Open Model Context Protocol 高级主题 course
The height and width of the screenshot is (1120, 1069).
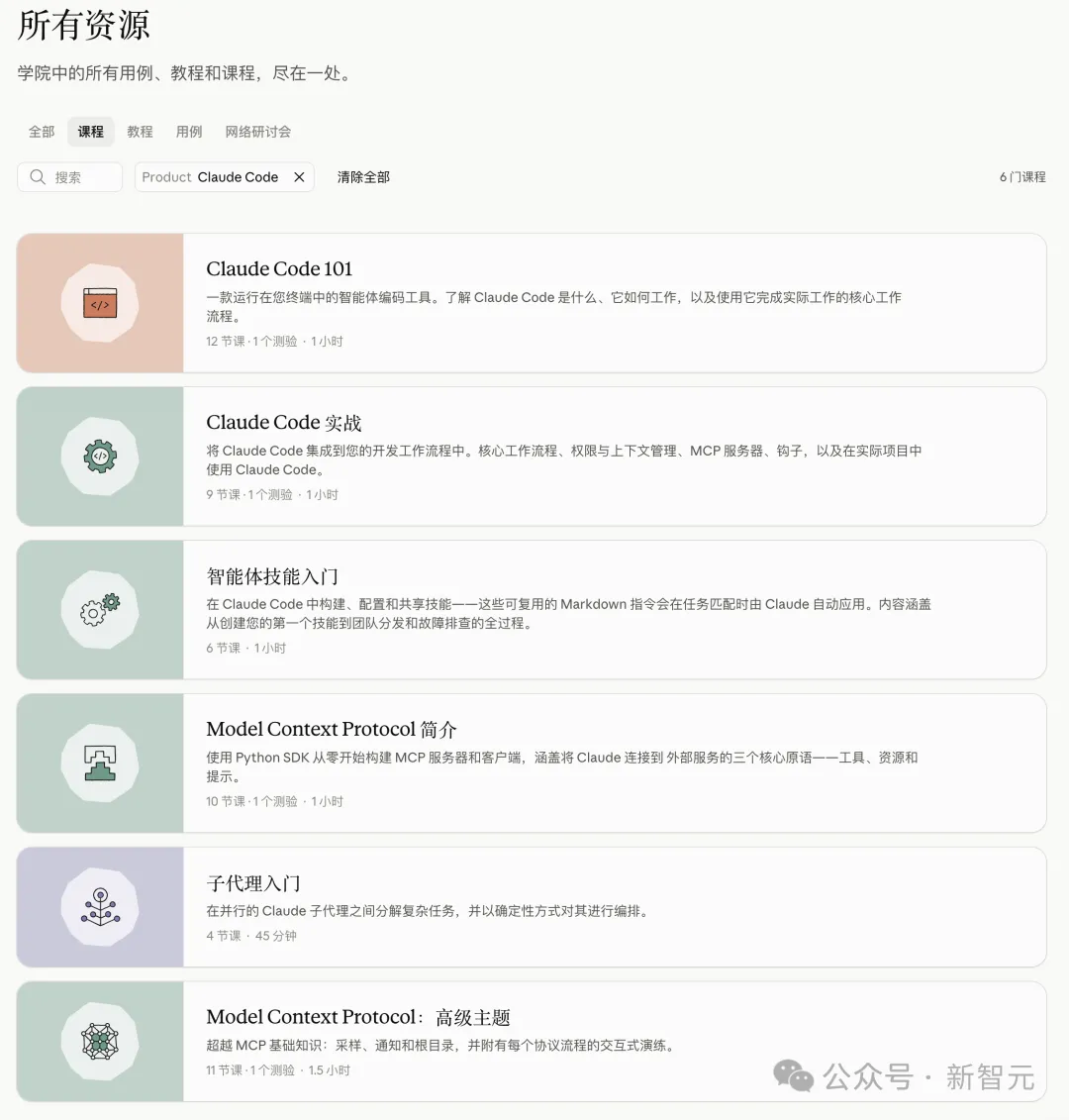(x=532, y=1042)
